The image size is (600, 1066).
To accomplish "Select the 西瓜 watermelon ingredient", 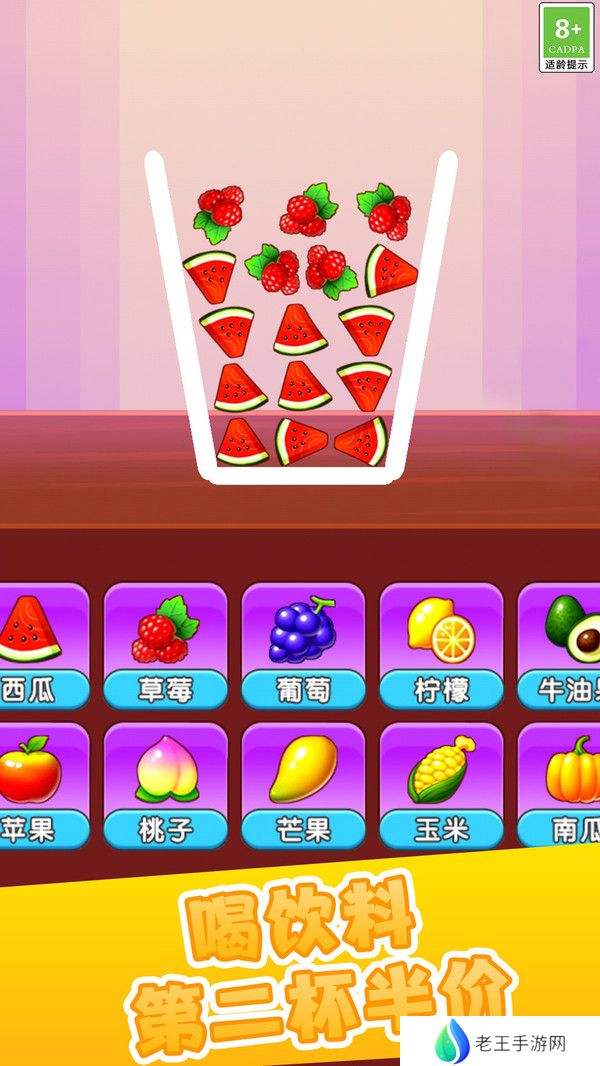I will point(42,646).
